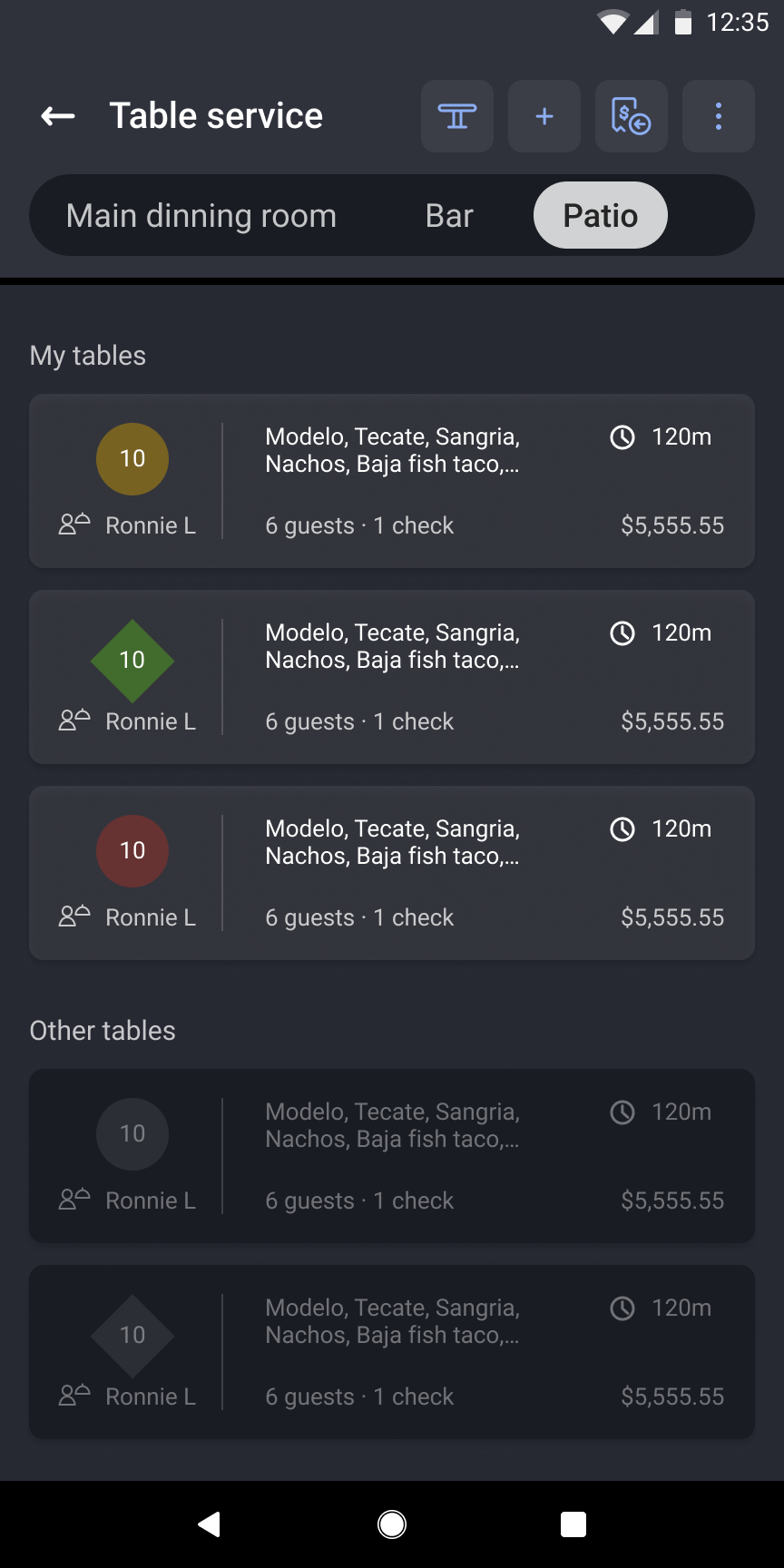This screenshot has height=1568, width=784.
Task: Activate Main dinning room section
Action: [201, 215]
